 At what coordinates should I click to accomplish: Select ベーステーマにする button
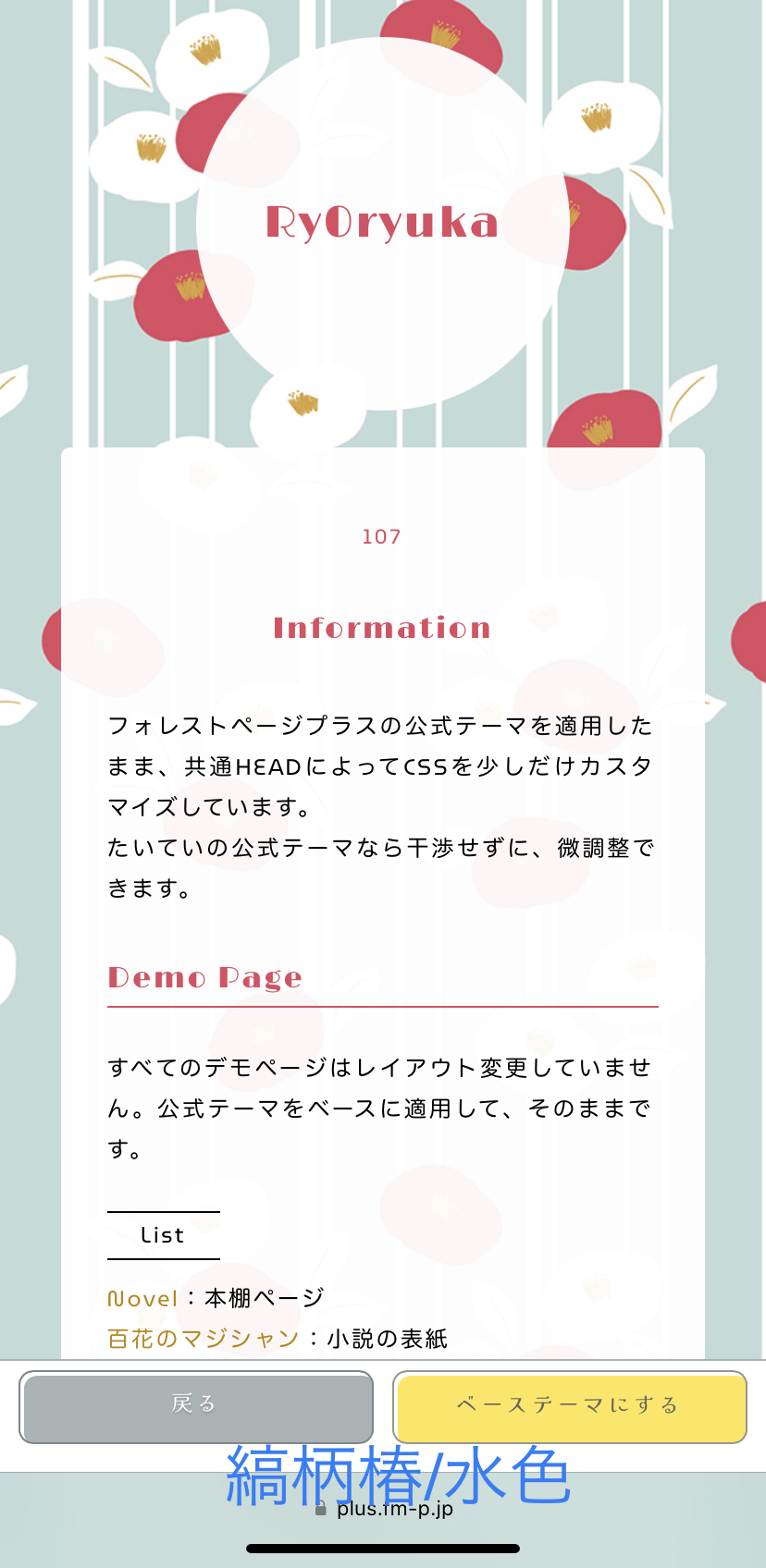pos(569,1406)
